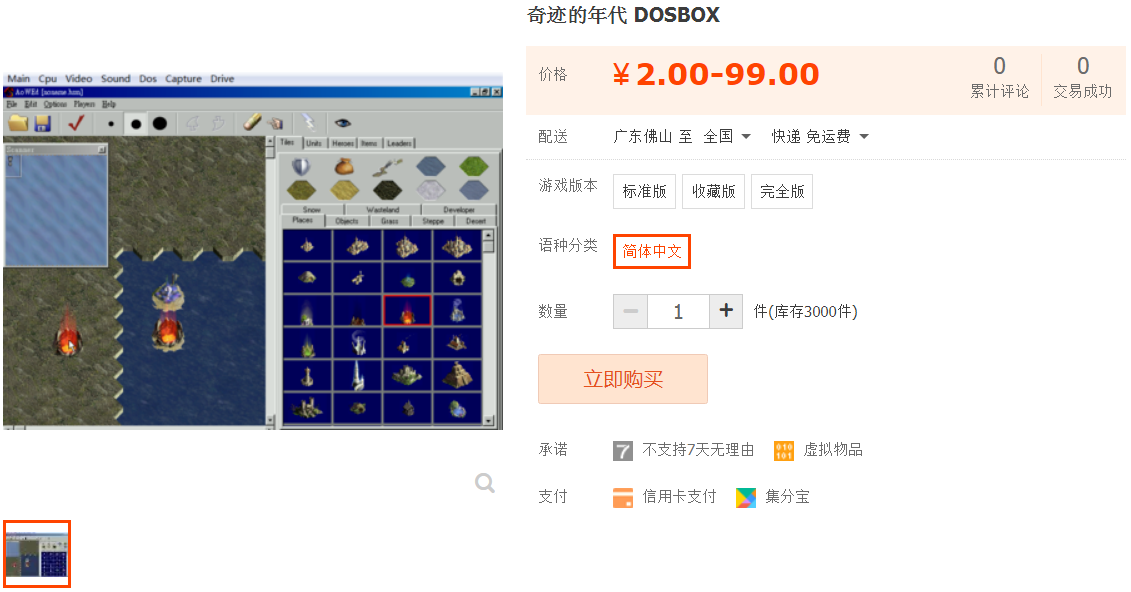The width and height of the screenshot is (1131, 592).
Task: Tap the quantity input field
Action: click(678, 312)
